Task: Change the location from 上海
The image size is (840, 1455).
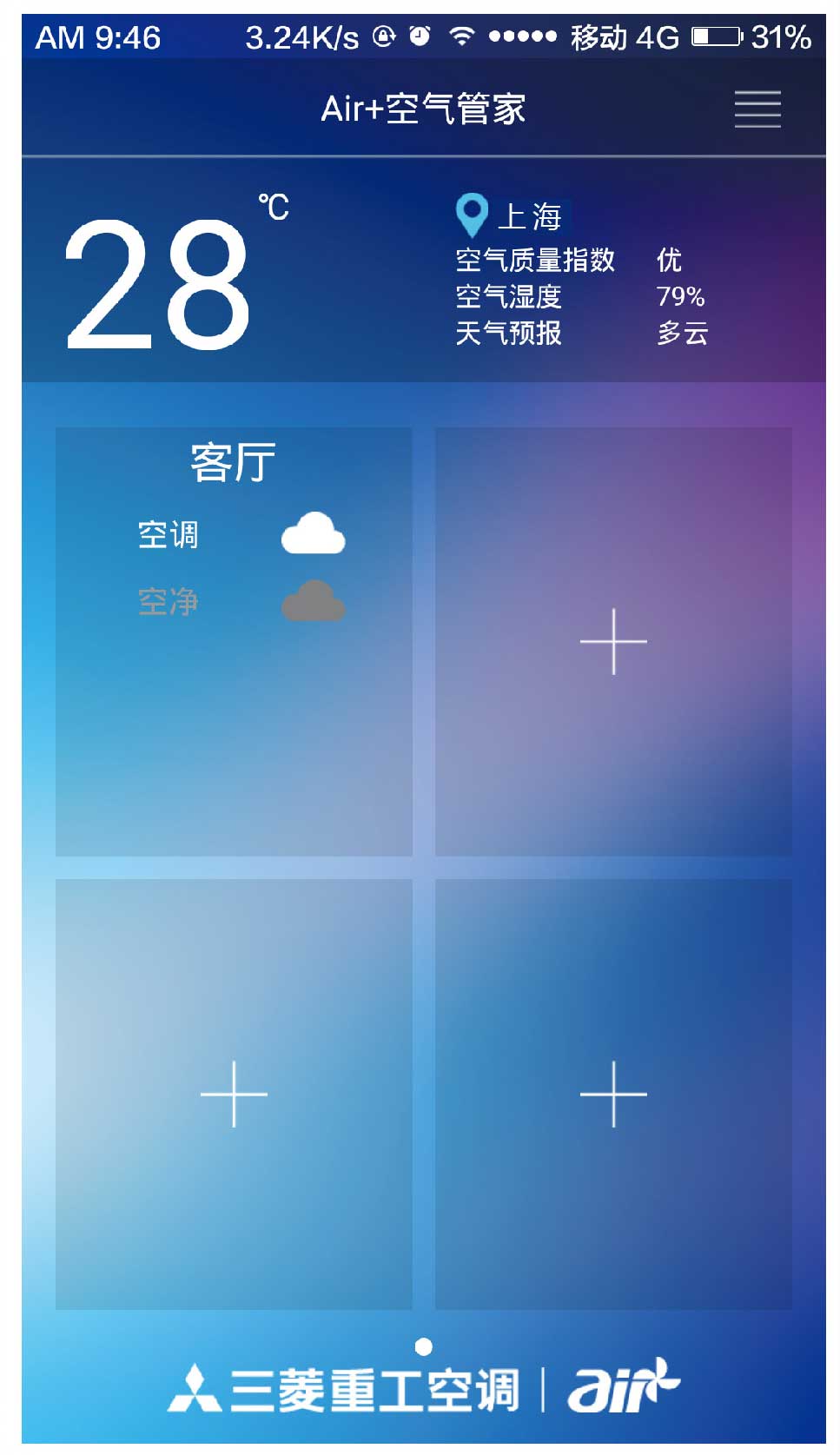Action: click(x=510, y=215)
